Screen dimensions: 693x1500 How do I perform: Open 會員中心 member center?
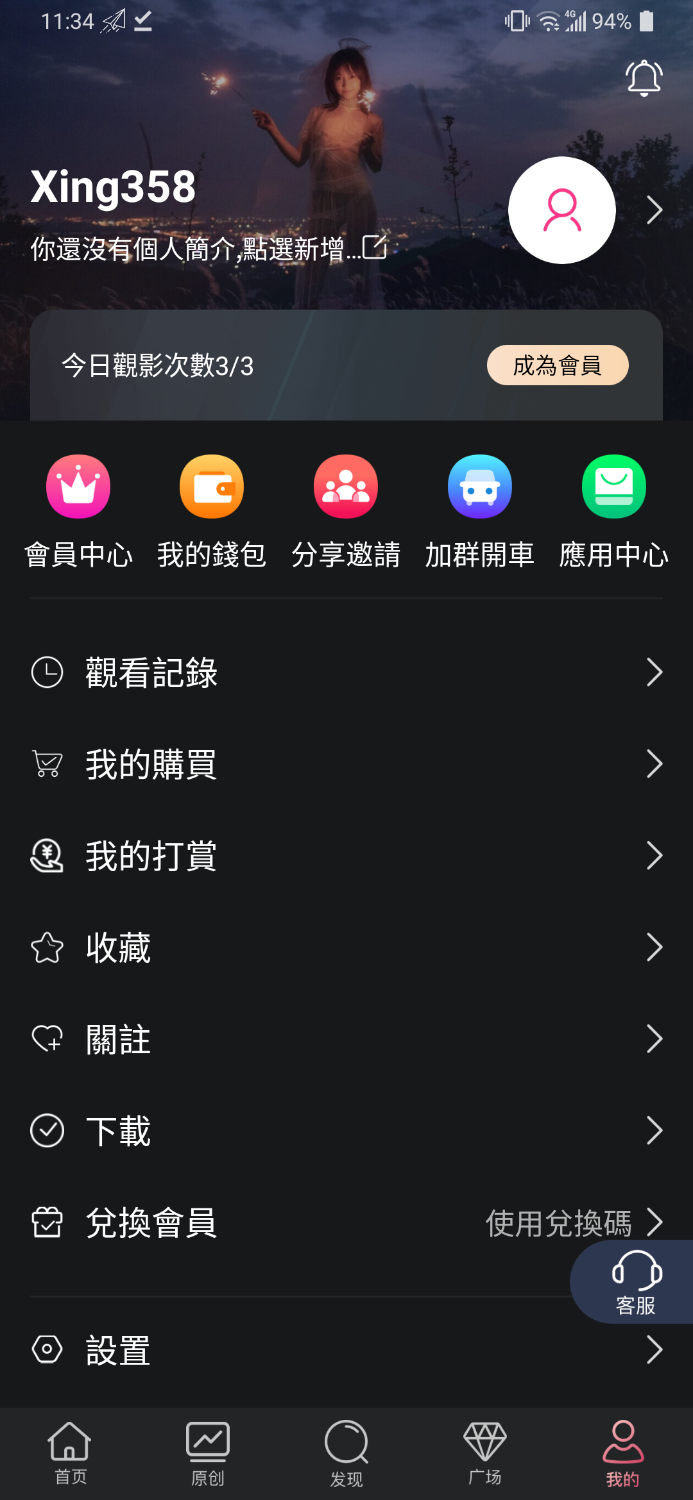pyautogui.click(x=78, y=510)
